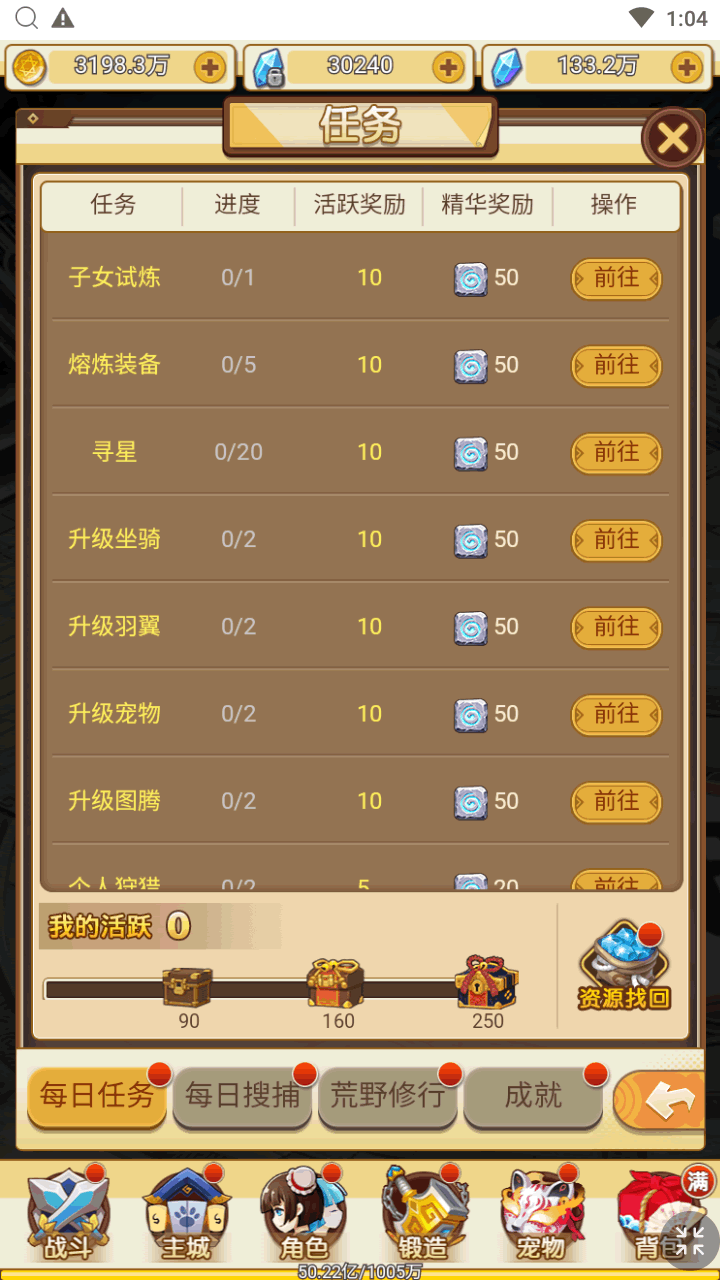
Task: Tap the orange return arrow button
Action: (670, 1100)
